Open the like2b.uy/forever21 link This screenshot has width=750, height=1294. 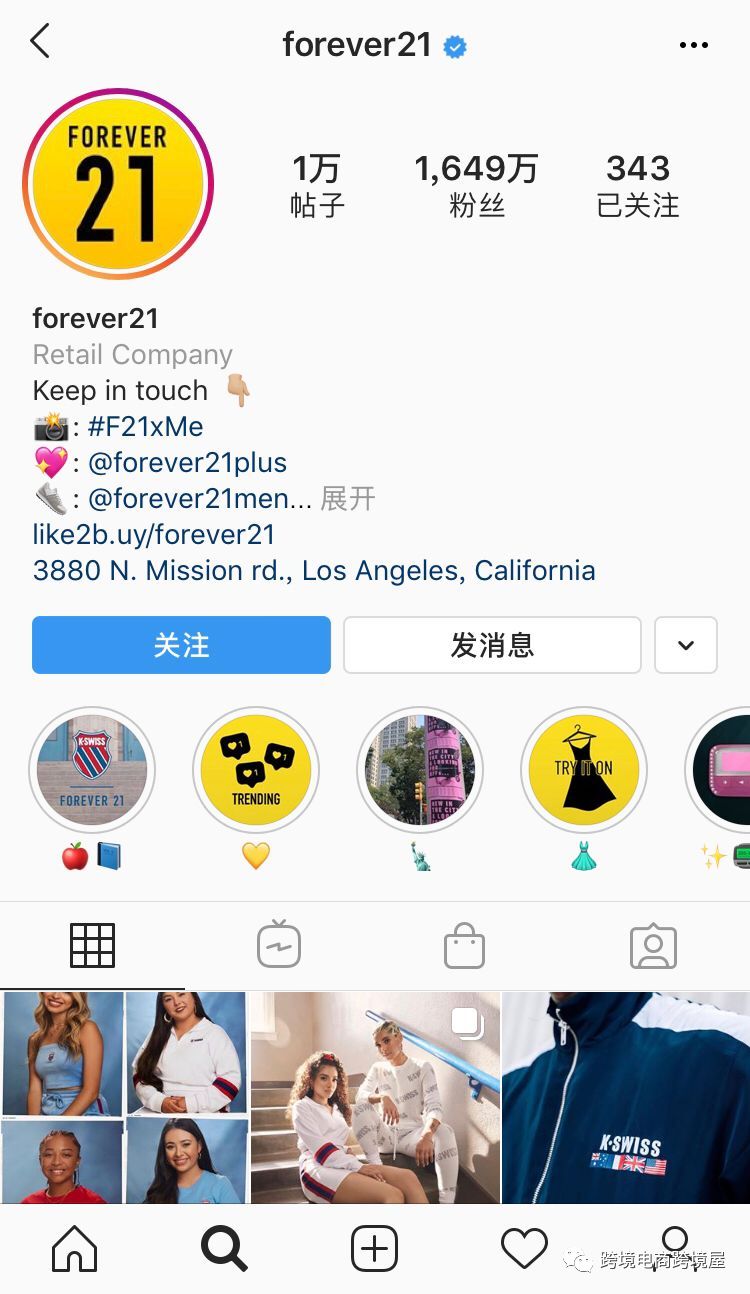[x=154, y=534]
